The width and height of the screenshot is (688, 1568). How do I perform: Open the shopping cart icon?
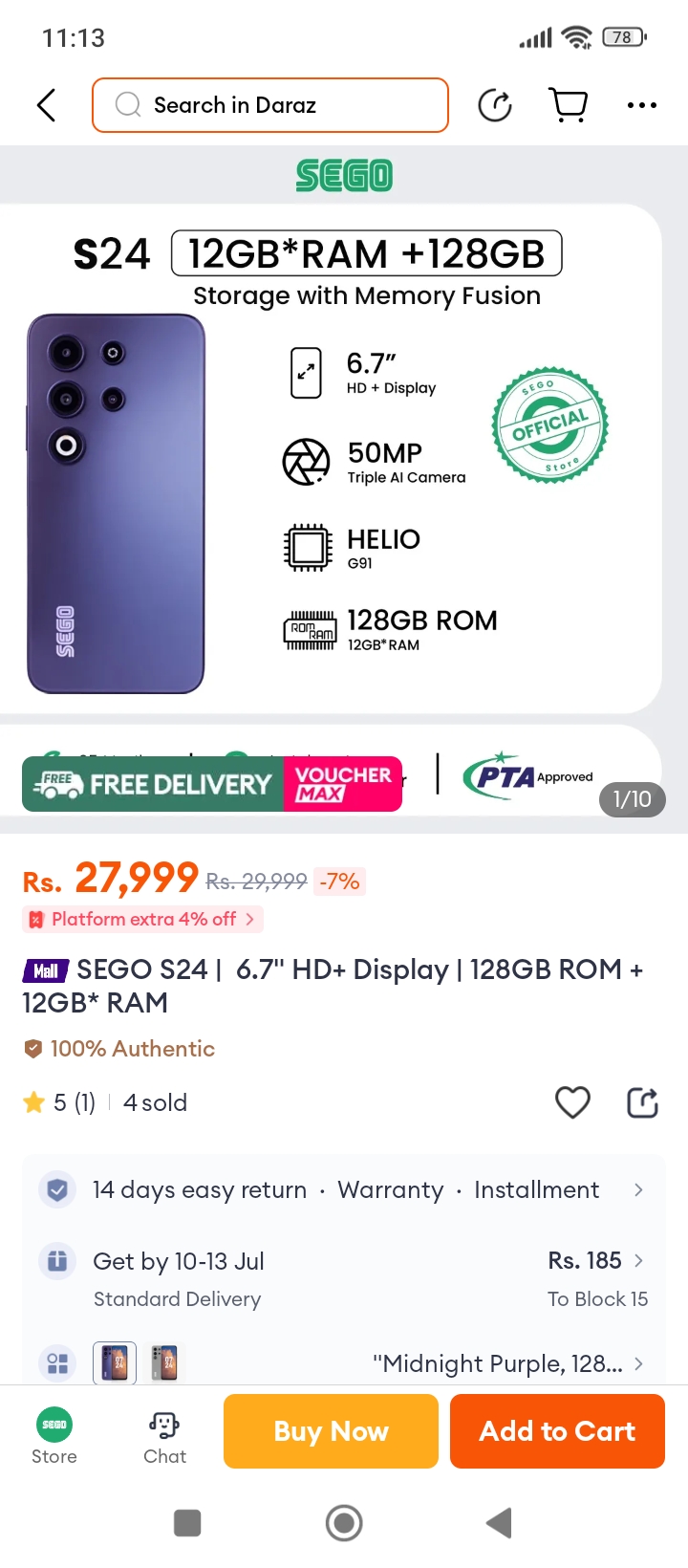(x=569, y=105)
